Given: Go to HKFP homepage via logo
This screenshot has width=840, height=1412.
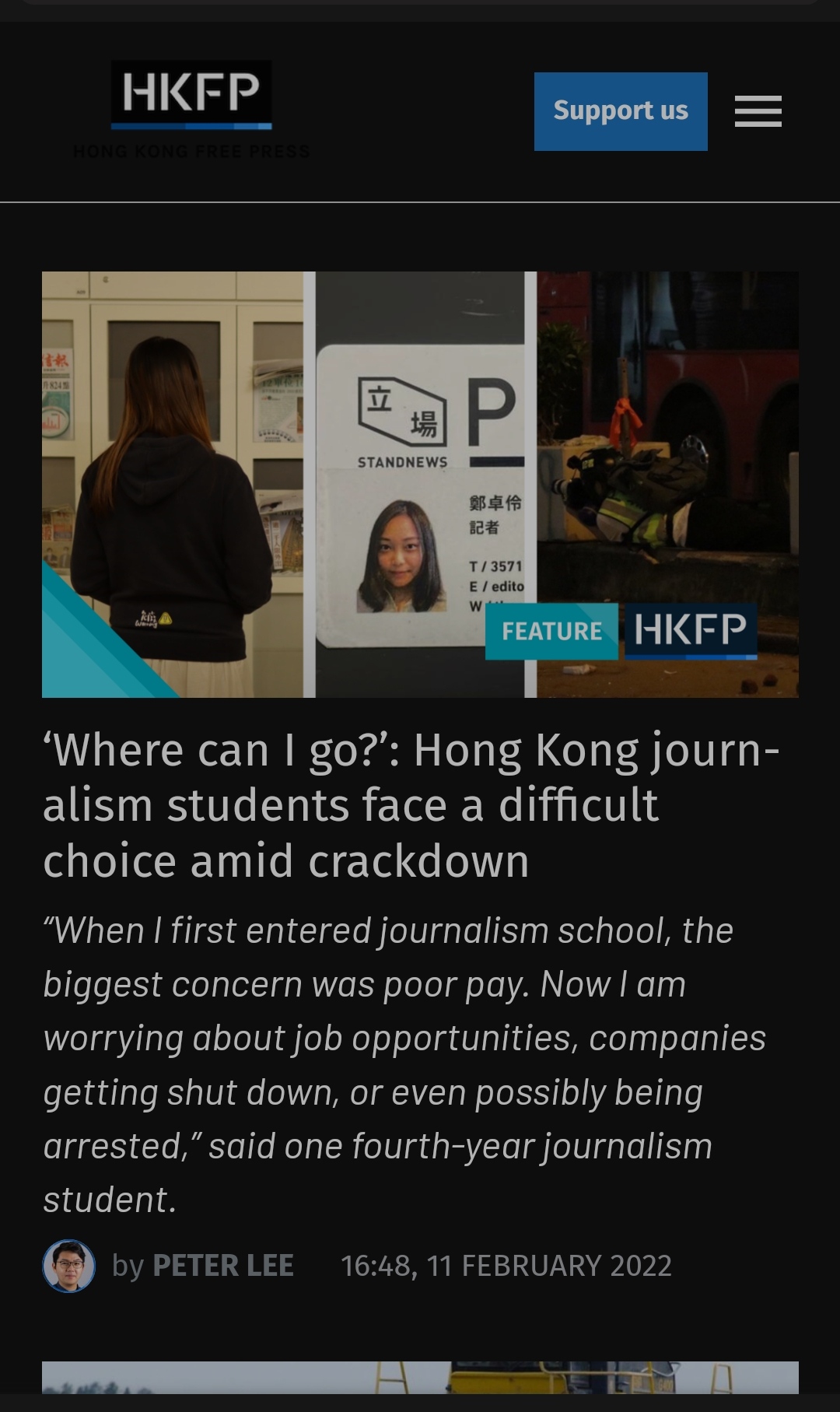Looking at the screenshot, I should (191, 109).
